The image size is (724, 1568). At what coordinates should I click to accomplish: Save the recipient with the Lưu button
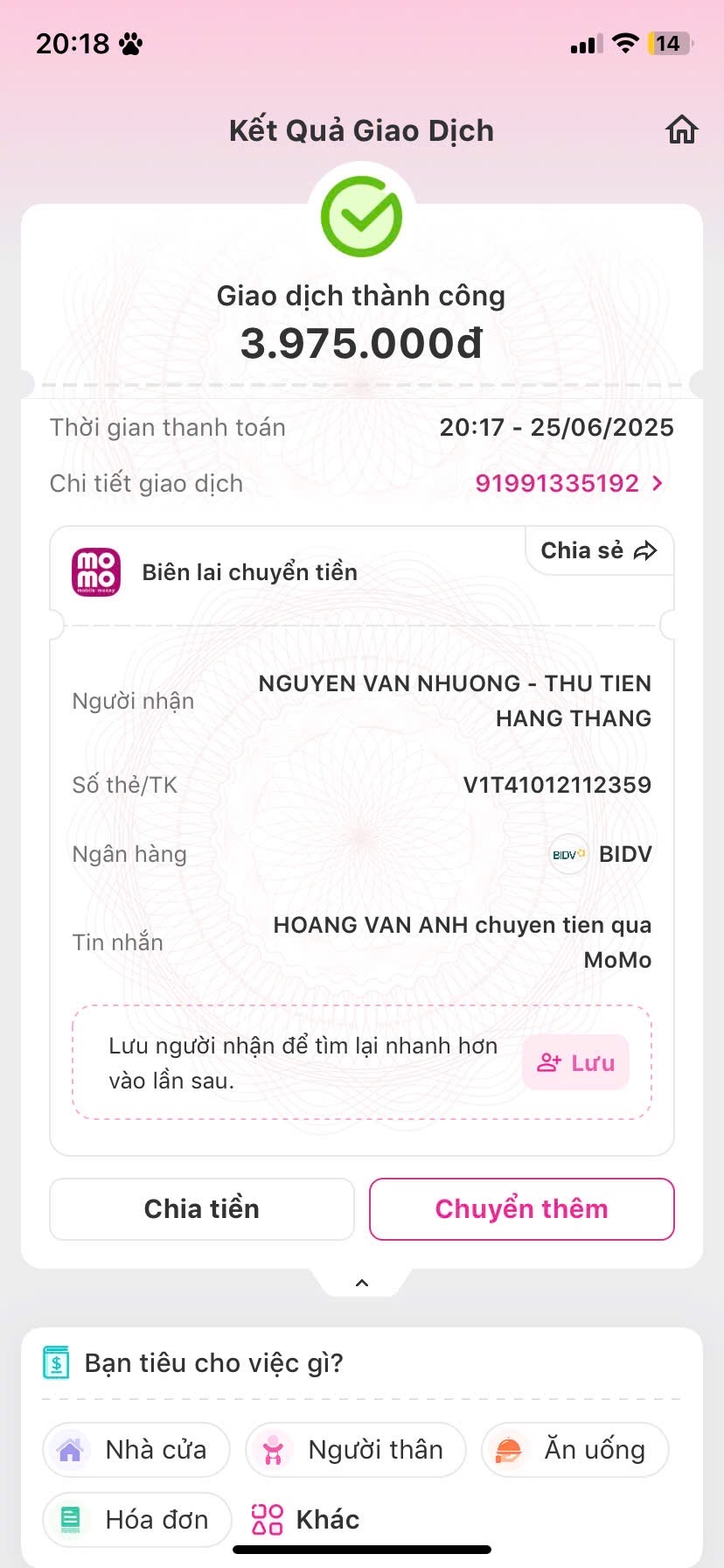tap(575, 1062)
